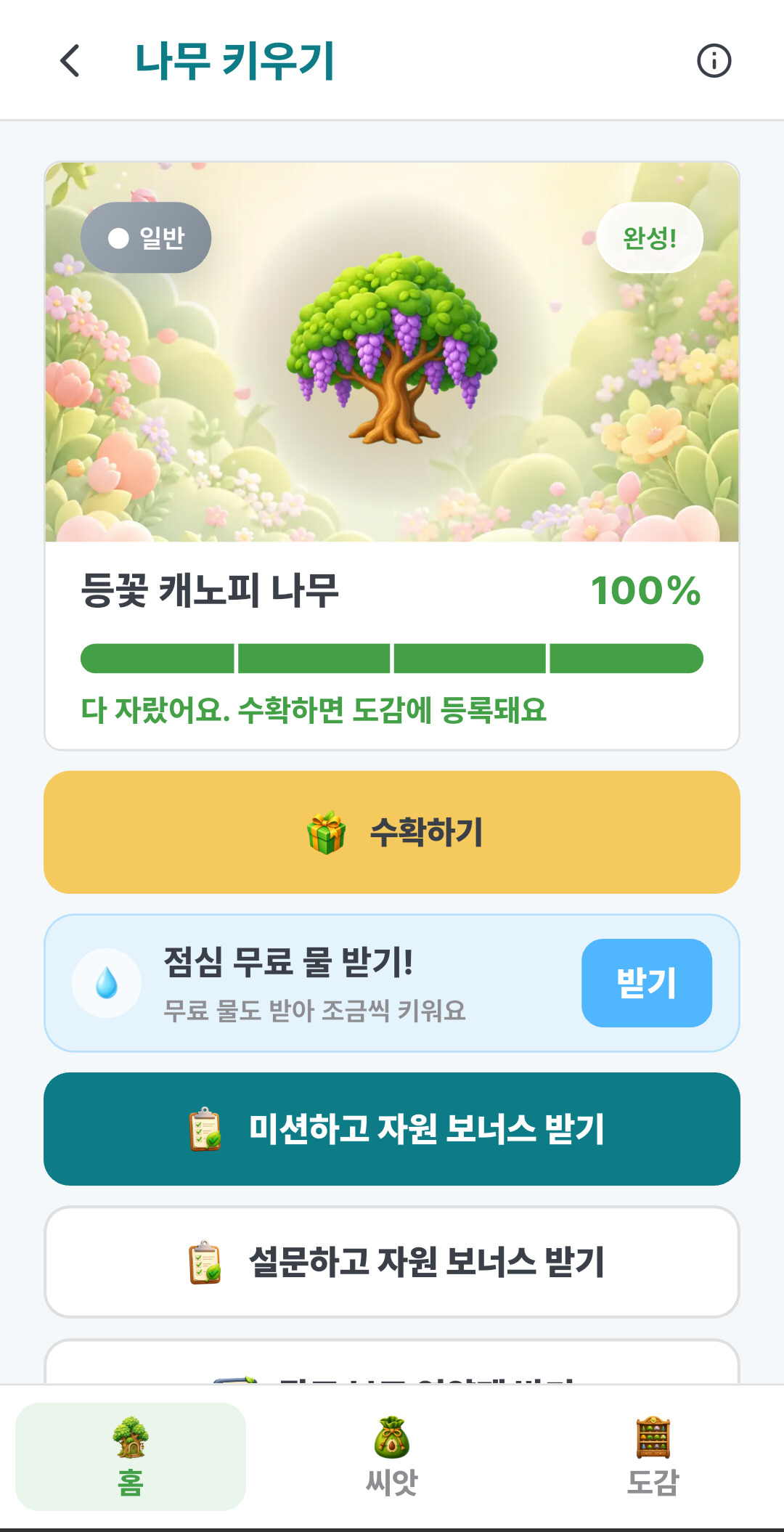Viewport: 784px width, 1532px height.
Task: Switch to the 도감 tab
Action: [653, 1456]
